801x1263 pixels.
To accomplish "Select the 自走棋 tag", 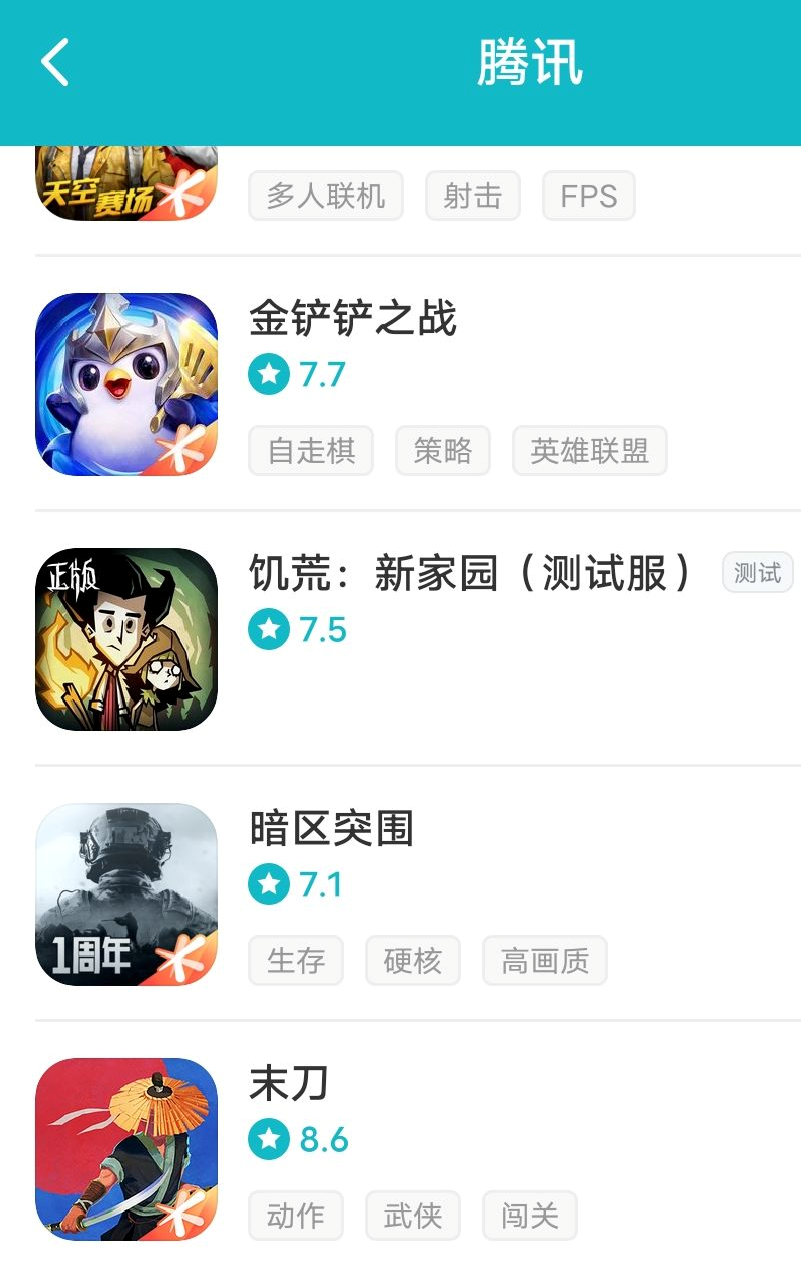I will click(x=310, y=451).
